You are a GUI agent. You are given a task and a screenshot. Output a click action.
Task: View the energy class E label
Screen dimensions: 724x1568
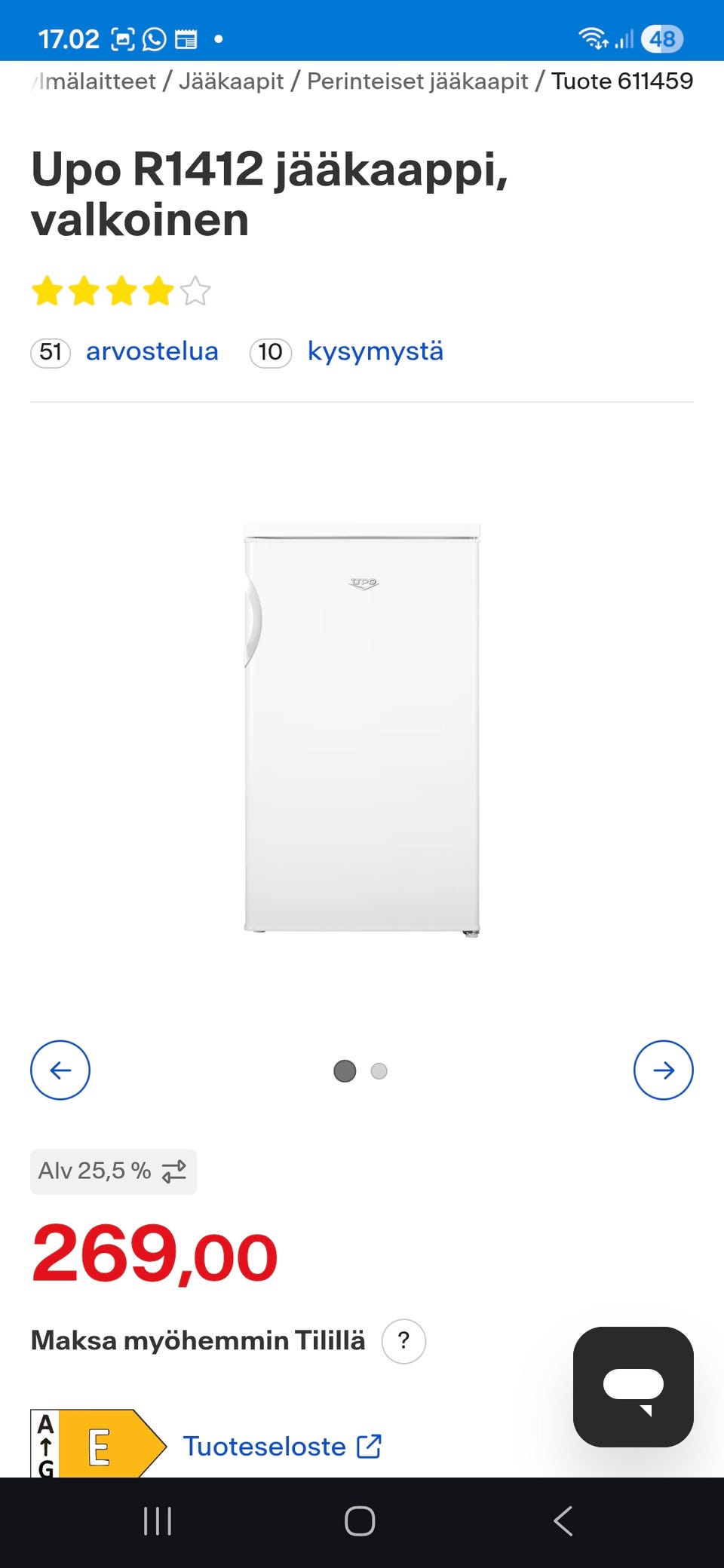[98, 1444]
